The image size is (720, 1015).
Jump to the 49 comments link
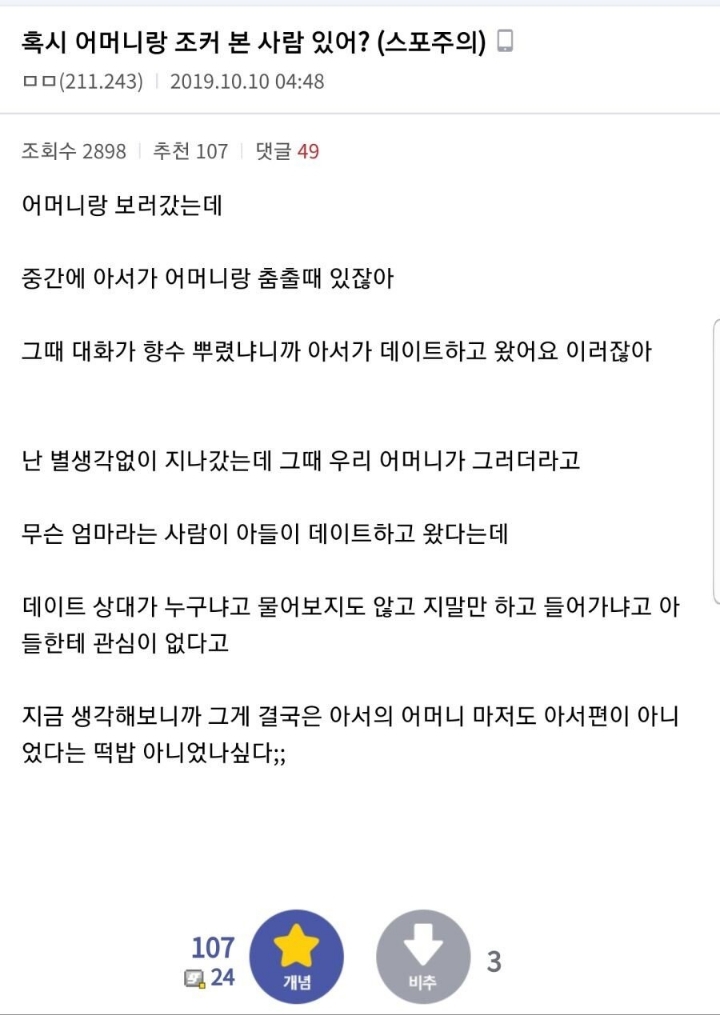(287, 151)
